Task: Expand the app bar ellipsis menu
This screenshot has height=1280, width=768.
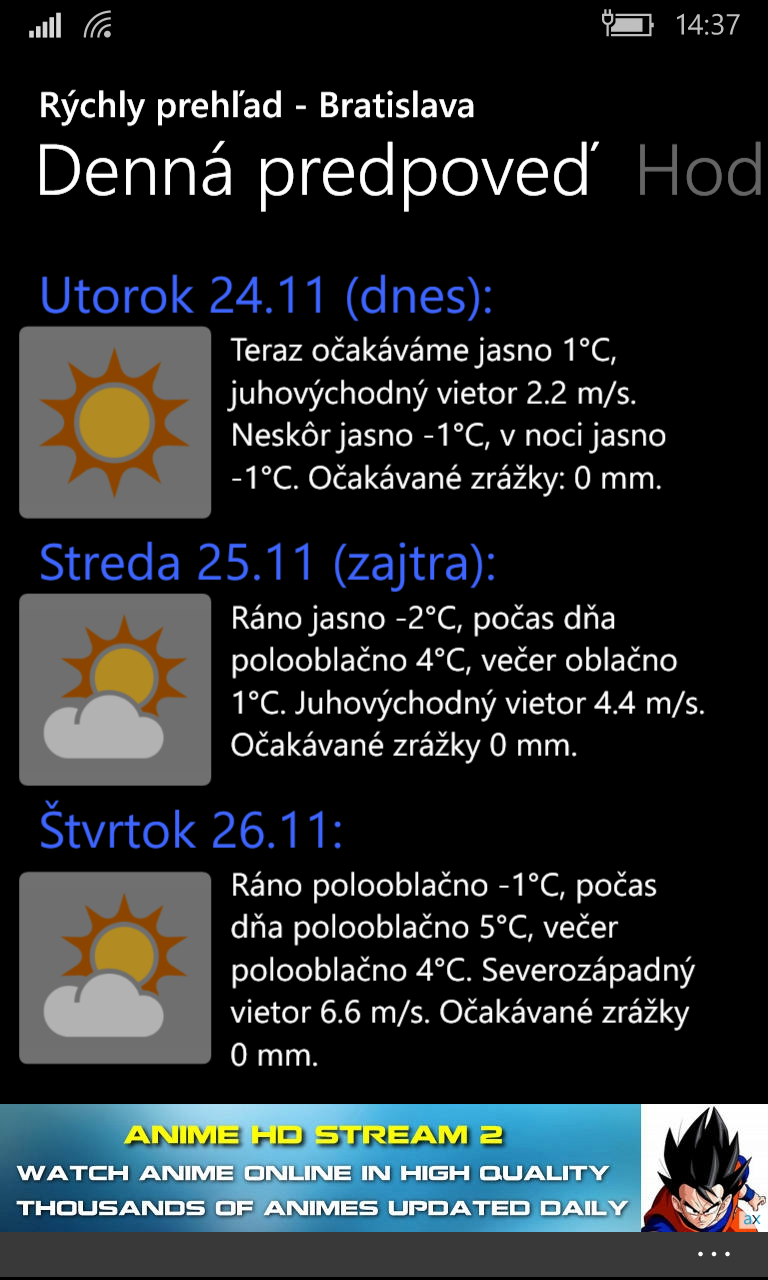Action: 714,1254
